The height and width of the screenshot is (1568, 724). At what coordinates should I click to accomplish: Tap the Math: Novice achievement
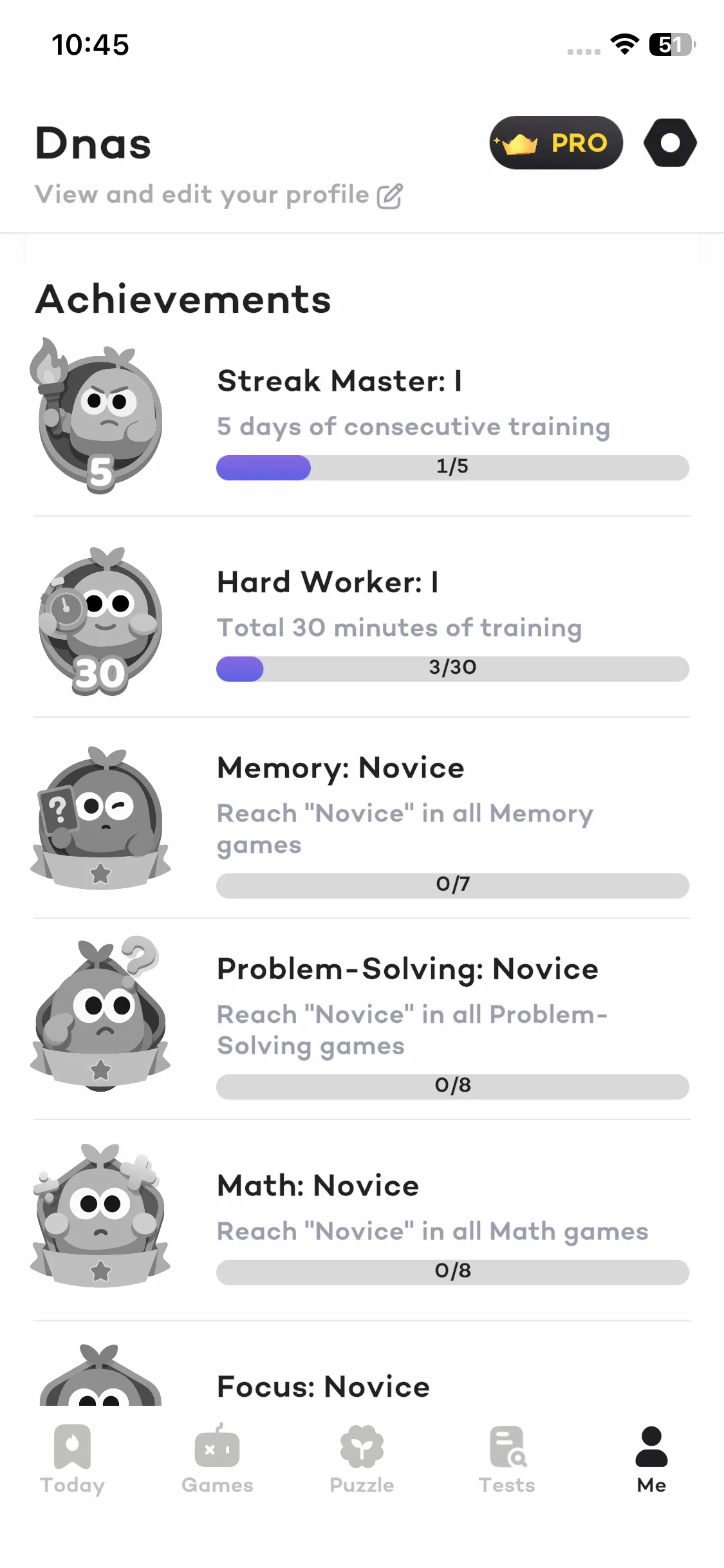pos(362,1220)
